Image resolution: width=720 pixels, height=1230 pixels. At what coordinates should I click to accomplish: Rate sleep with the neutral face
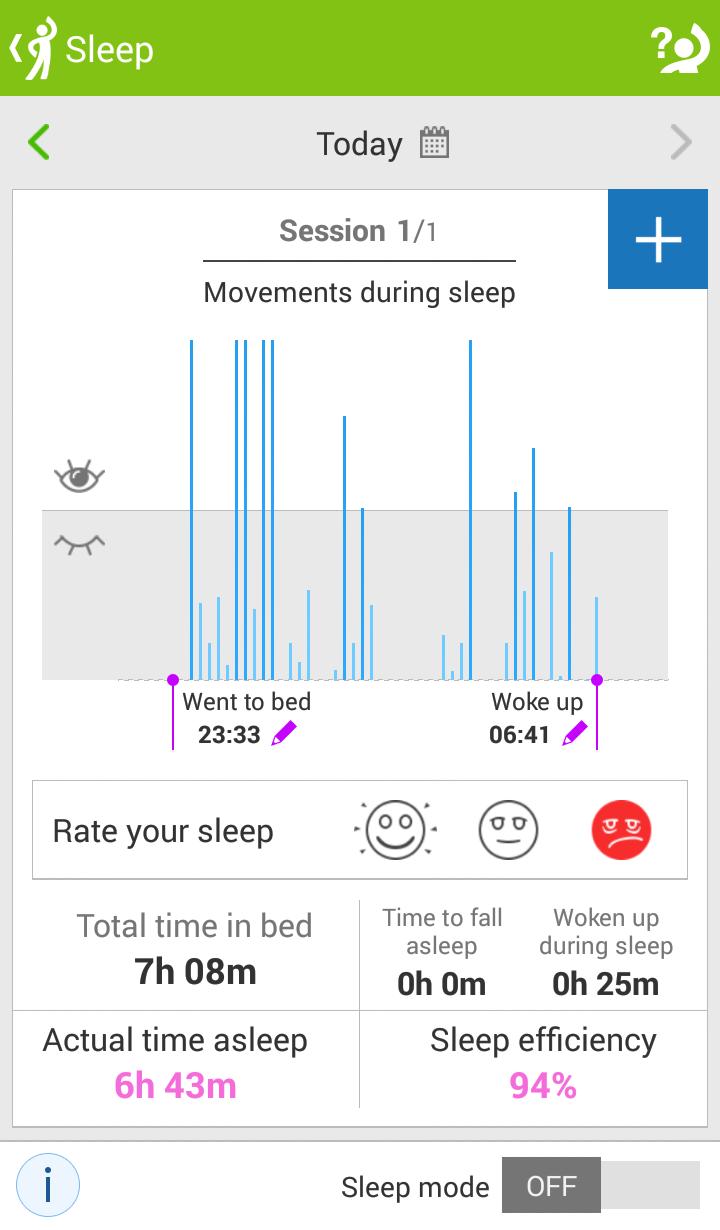pyautogui.click(x=508, y=830)
